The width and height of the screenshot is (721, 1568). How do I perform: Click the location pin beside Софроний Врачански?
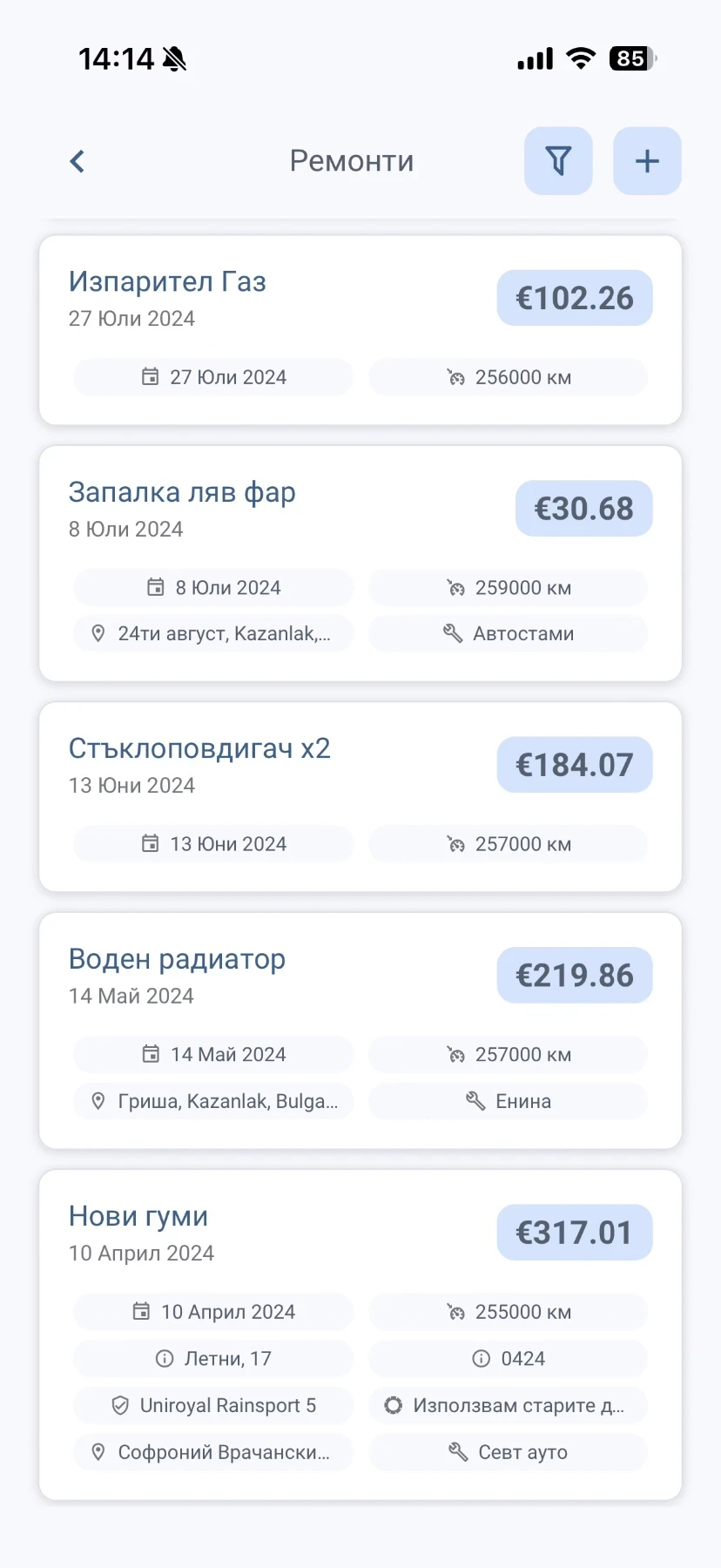coord(98,1452)
